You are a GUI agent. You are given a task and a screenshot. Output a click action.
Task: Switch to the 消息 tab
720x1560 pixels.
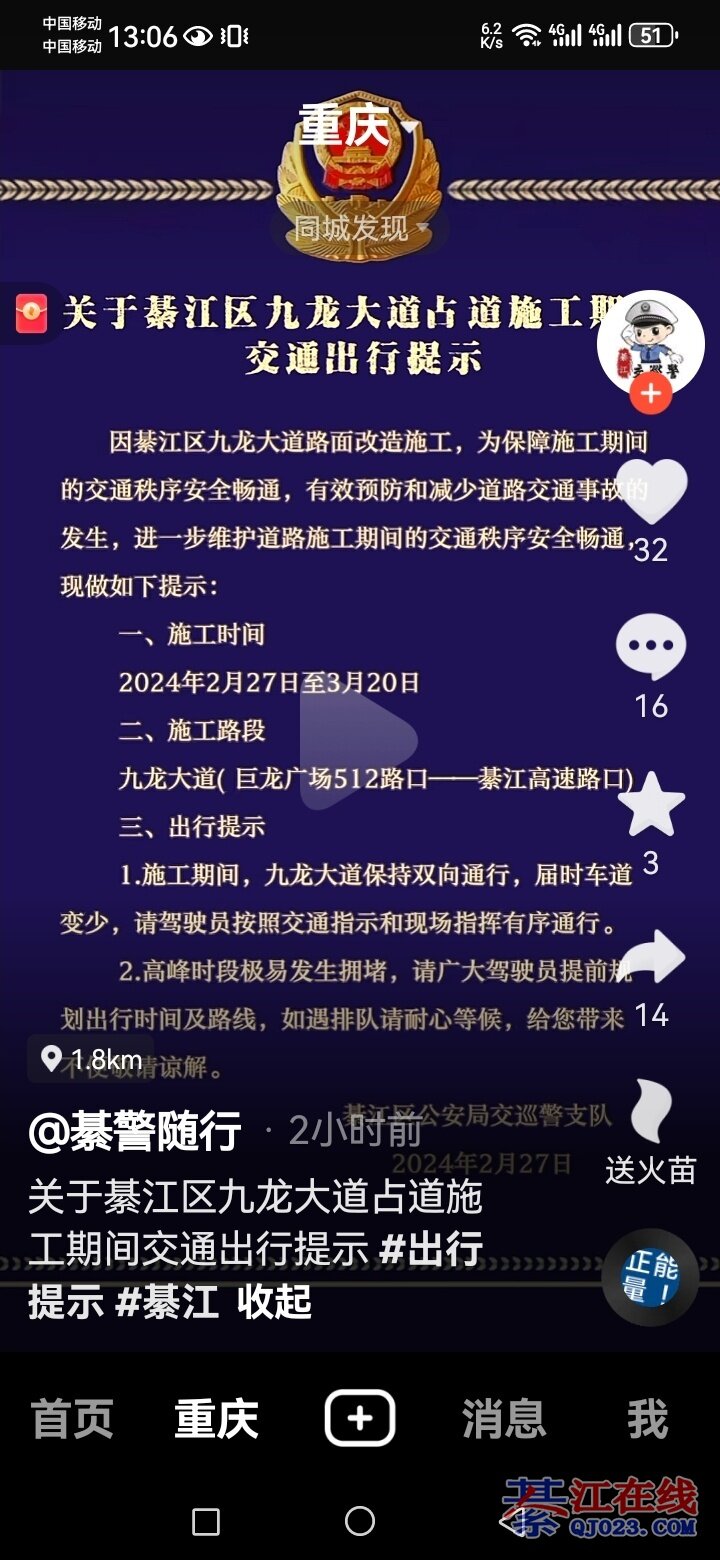[504, 1418]
